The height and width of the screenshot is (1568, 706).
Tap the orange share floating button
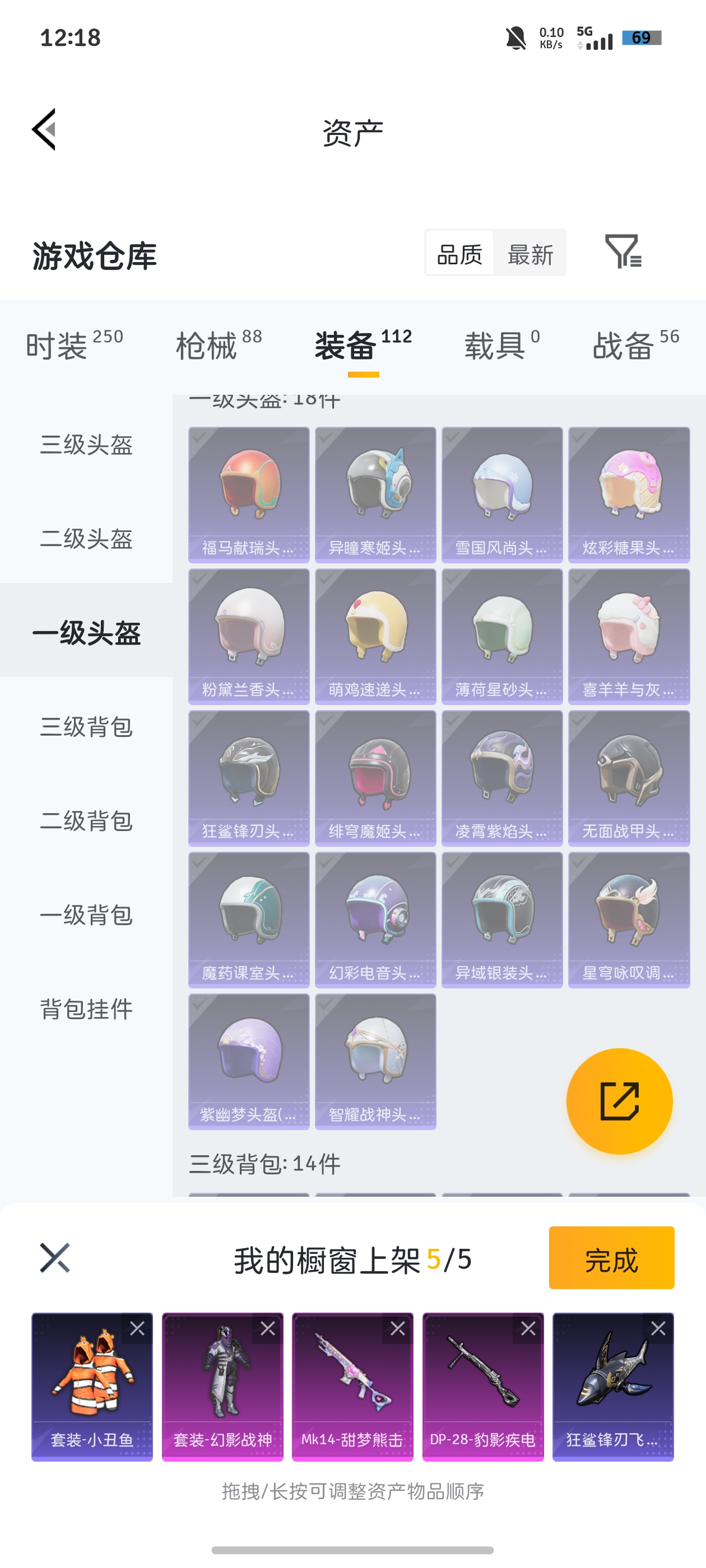[619, 1100]
